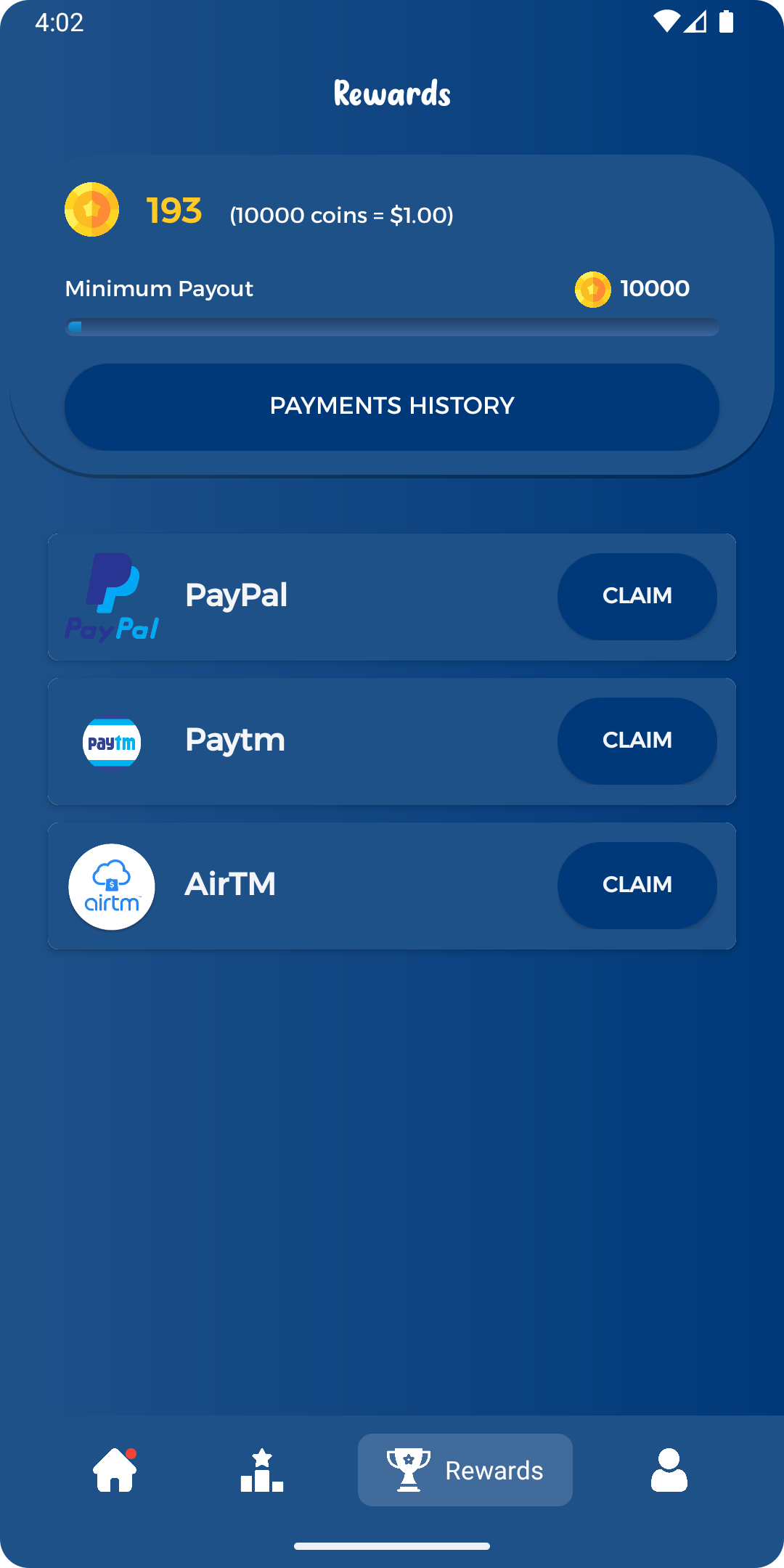Claim reward via PayPal
This screenshot has width=784, height=1568.
click(x=637, y=596)
